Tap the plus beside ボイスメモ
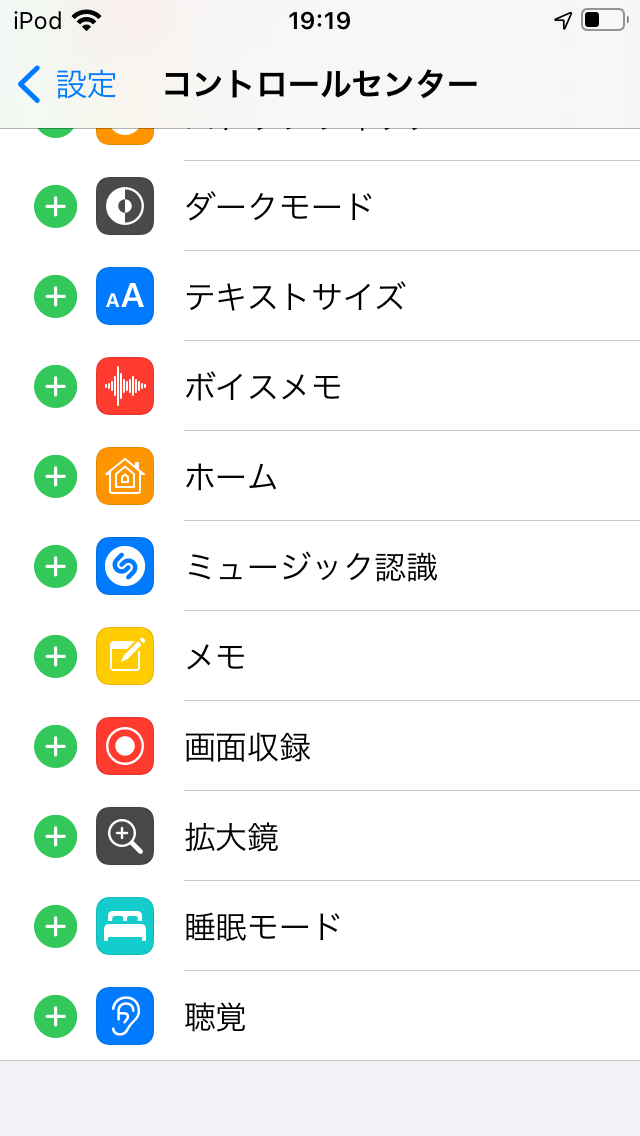This screenshot has width=640, height=1136. 55,386
